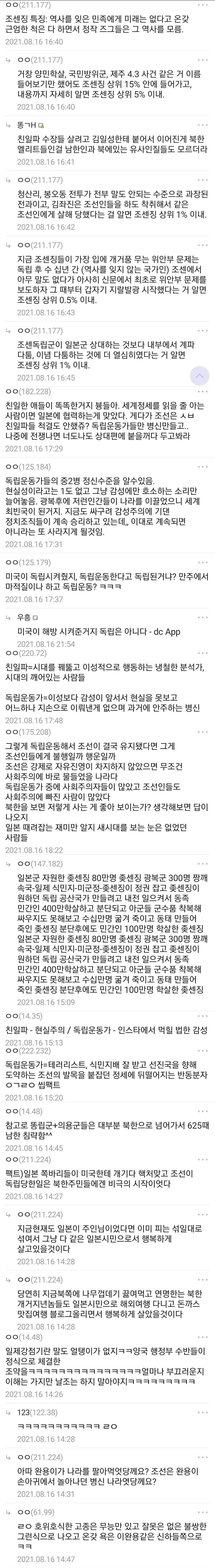
Task: Open the options menu on the ㅇㅇ(222.232) comment
Action: click(x=203, y=1051)
